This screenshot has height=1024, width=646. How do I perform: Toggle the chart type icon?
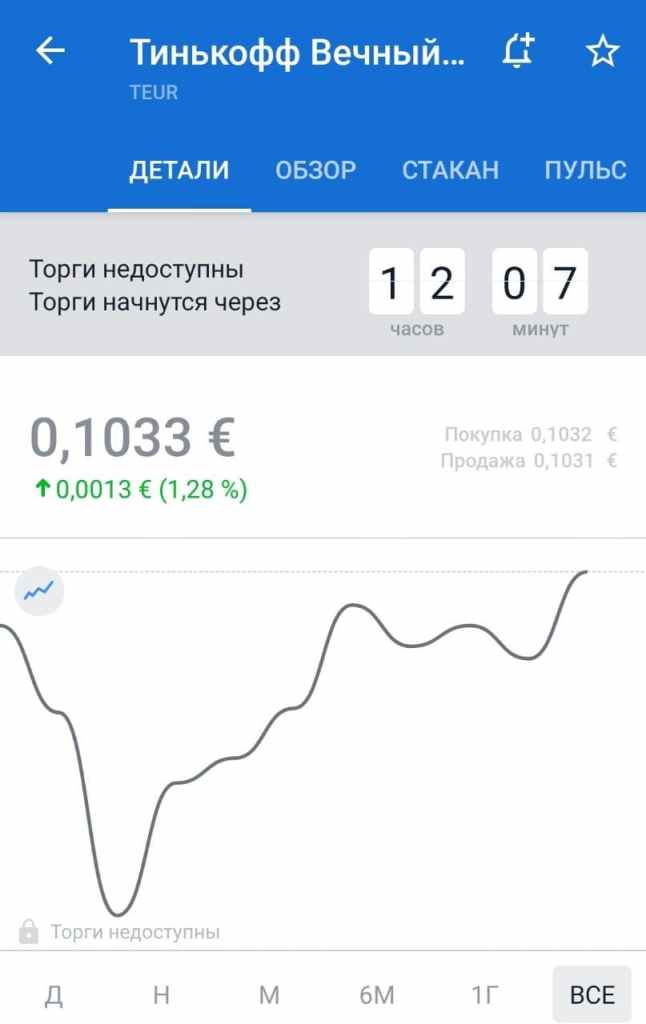click(39, 592)
